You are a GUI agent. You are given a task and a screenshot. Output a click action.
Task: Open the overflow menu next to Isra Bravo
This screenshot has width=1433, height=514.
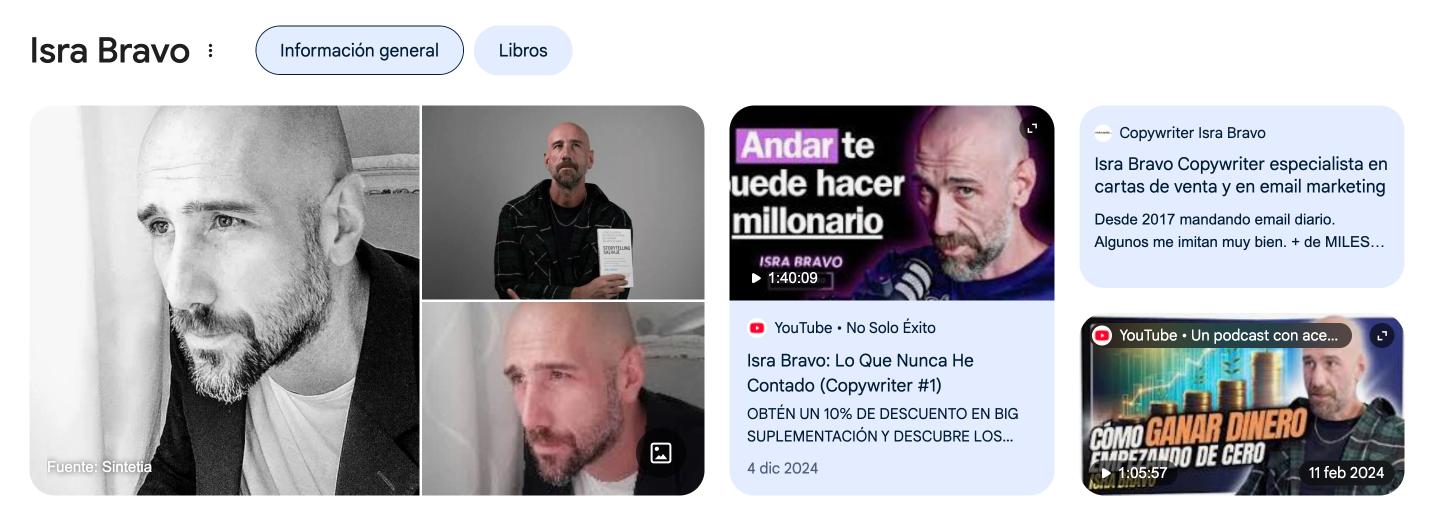tap(210, 51)
